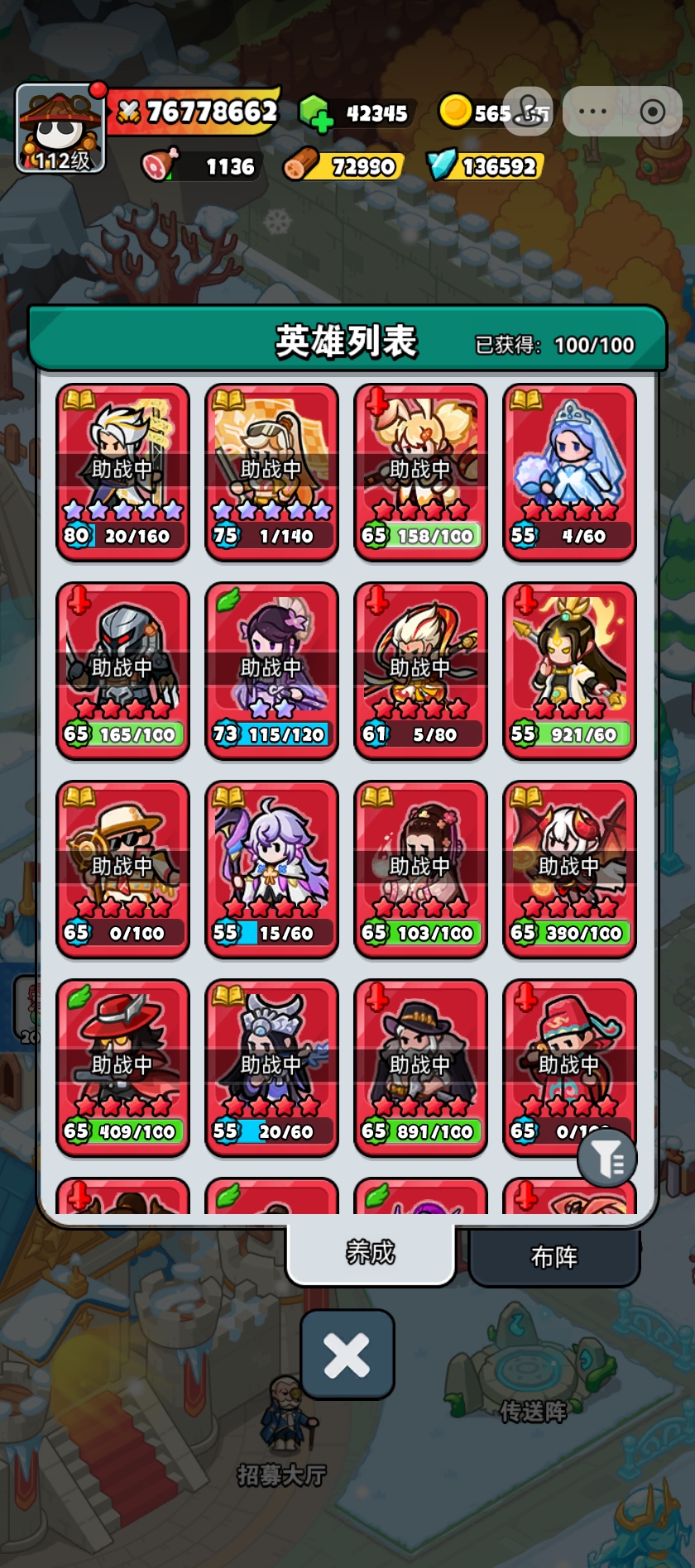The image size is (695, 1568).
Task: Open the blue-haired hero with 4/60
Action: [569, 472]
